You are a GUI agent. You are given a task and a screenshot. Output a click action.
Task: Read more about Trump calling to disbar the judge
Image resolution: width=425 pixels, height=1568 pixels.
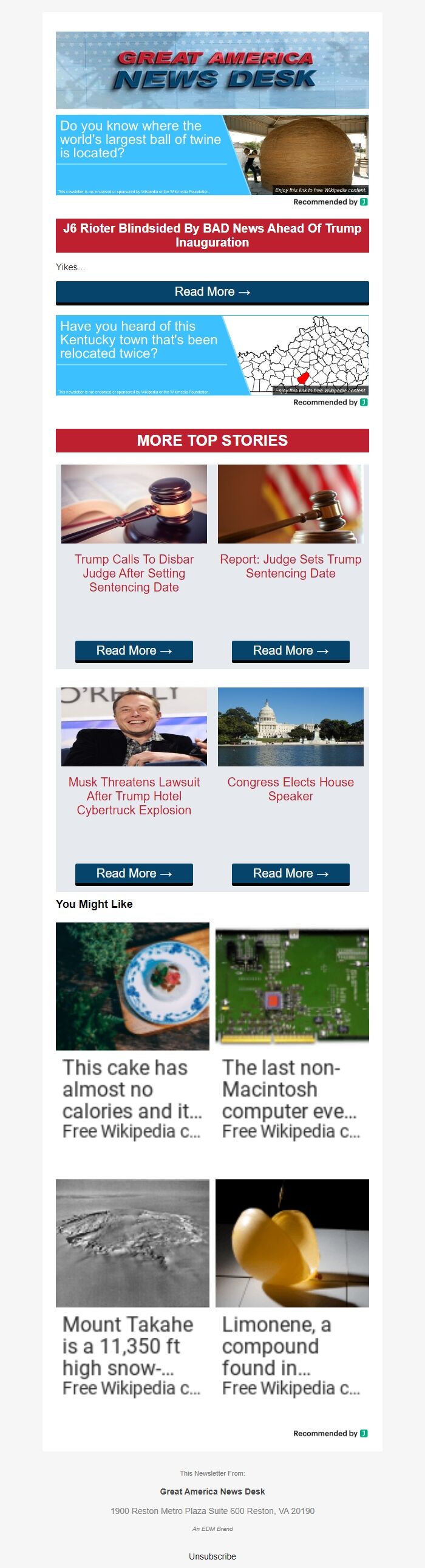pyautogui.click(x=134, y=650)
